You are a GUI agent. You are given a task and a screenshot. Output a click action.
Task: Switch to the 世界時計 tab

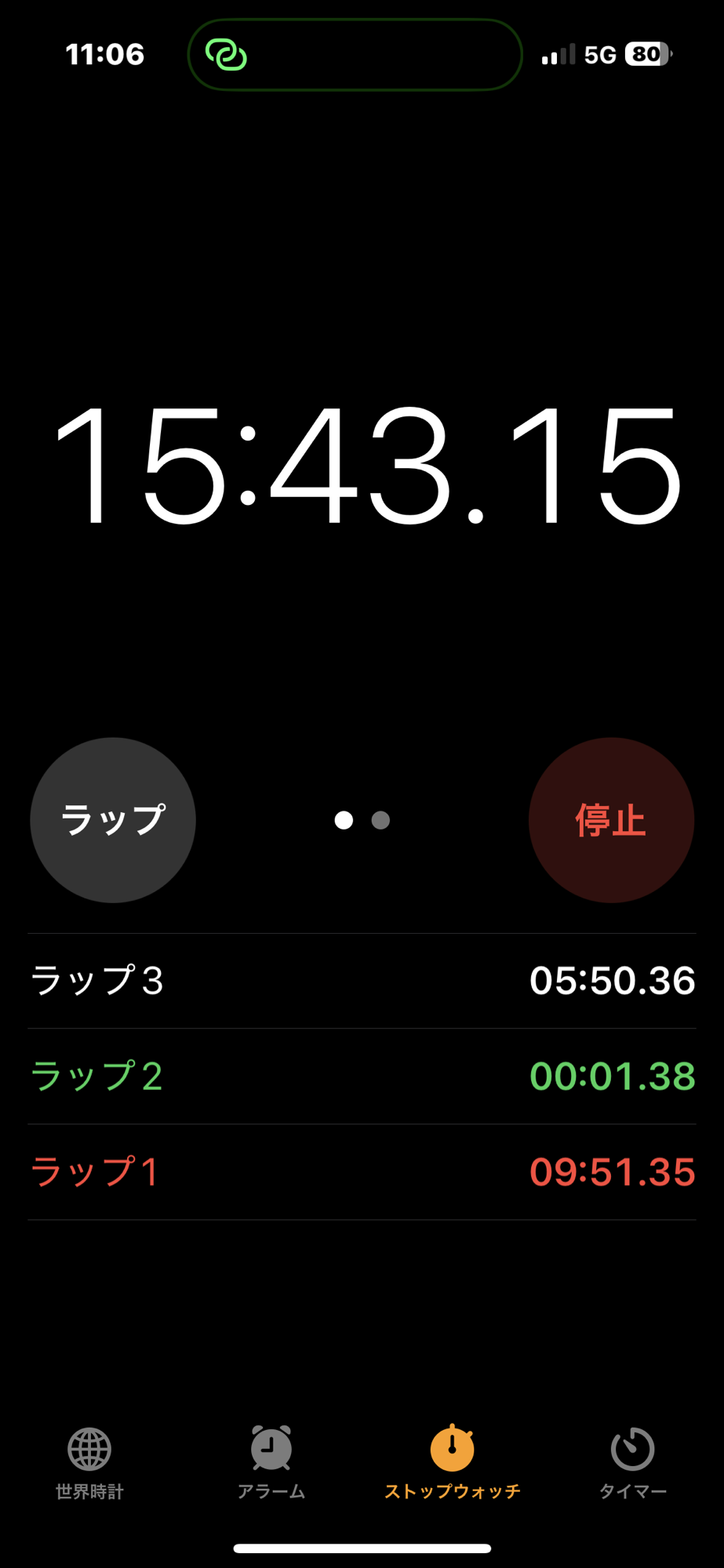click(x=89, y=1463)
